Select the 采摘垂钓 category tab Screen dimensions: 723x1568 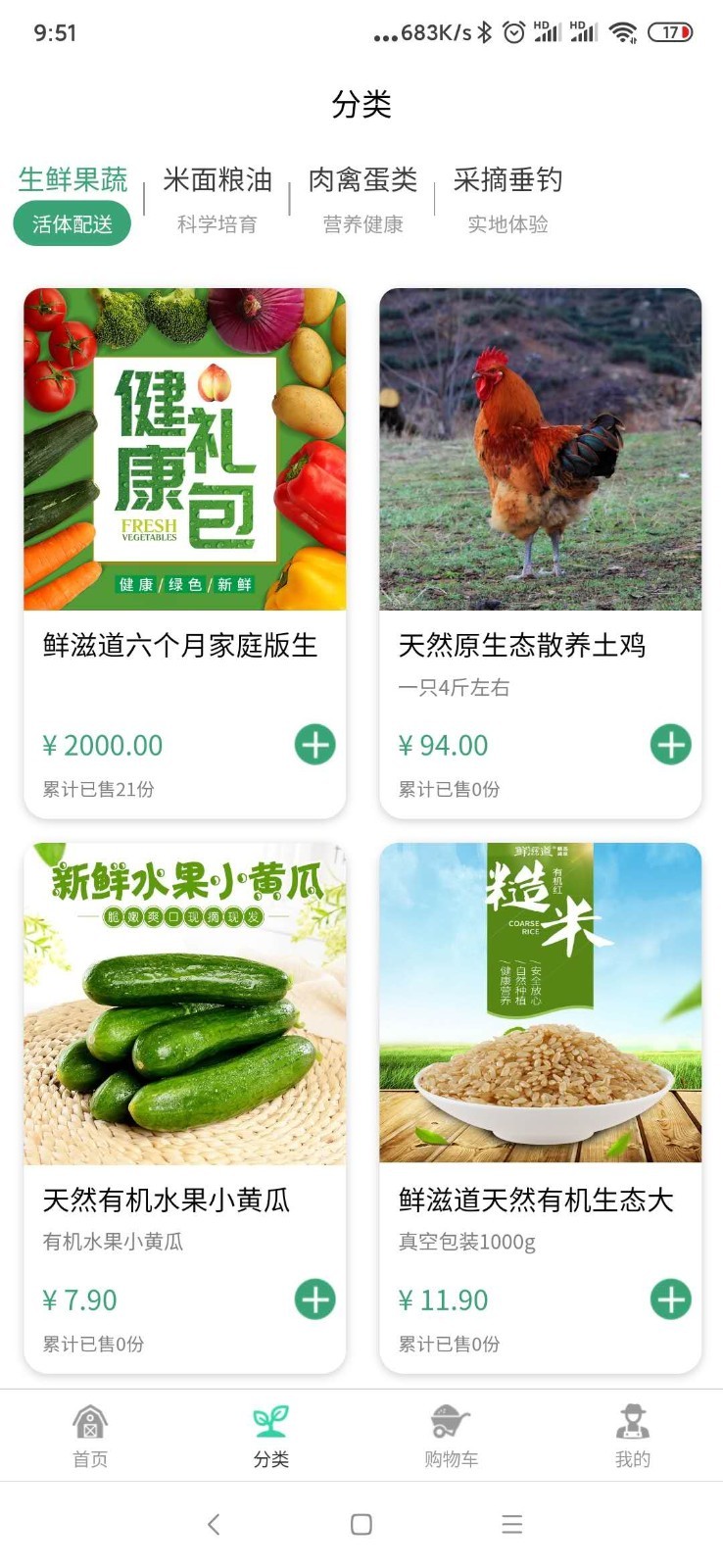(x=507, y=199)
